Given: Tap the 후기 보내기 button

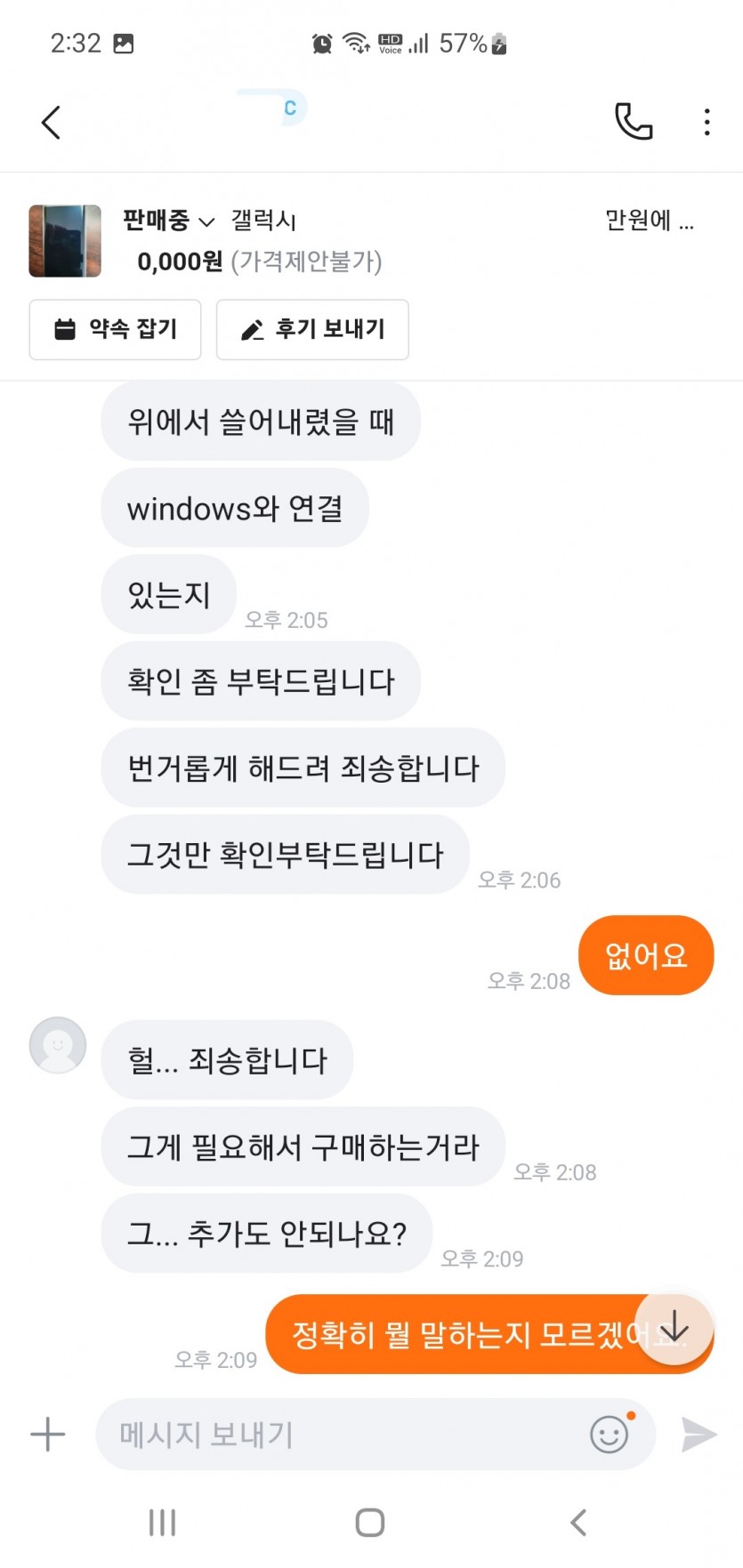Looking at the screenshot, I should click(312, 330).
